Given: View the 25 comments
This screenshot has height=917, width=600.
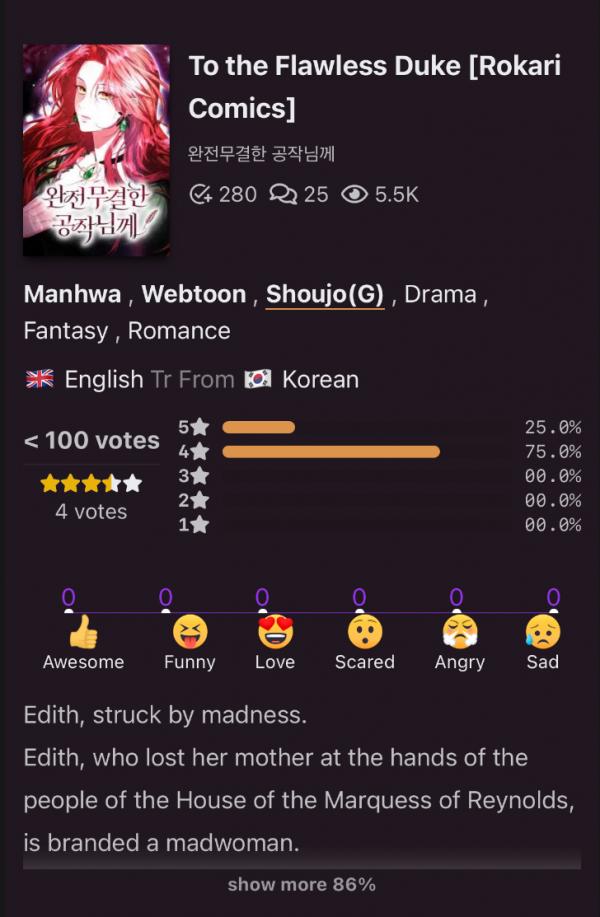Looking at the screenshot, I should (299, 194).
